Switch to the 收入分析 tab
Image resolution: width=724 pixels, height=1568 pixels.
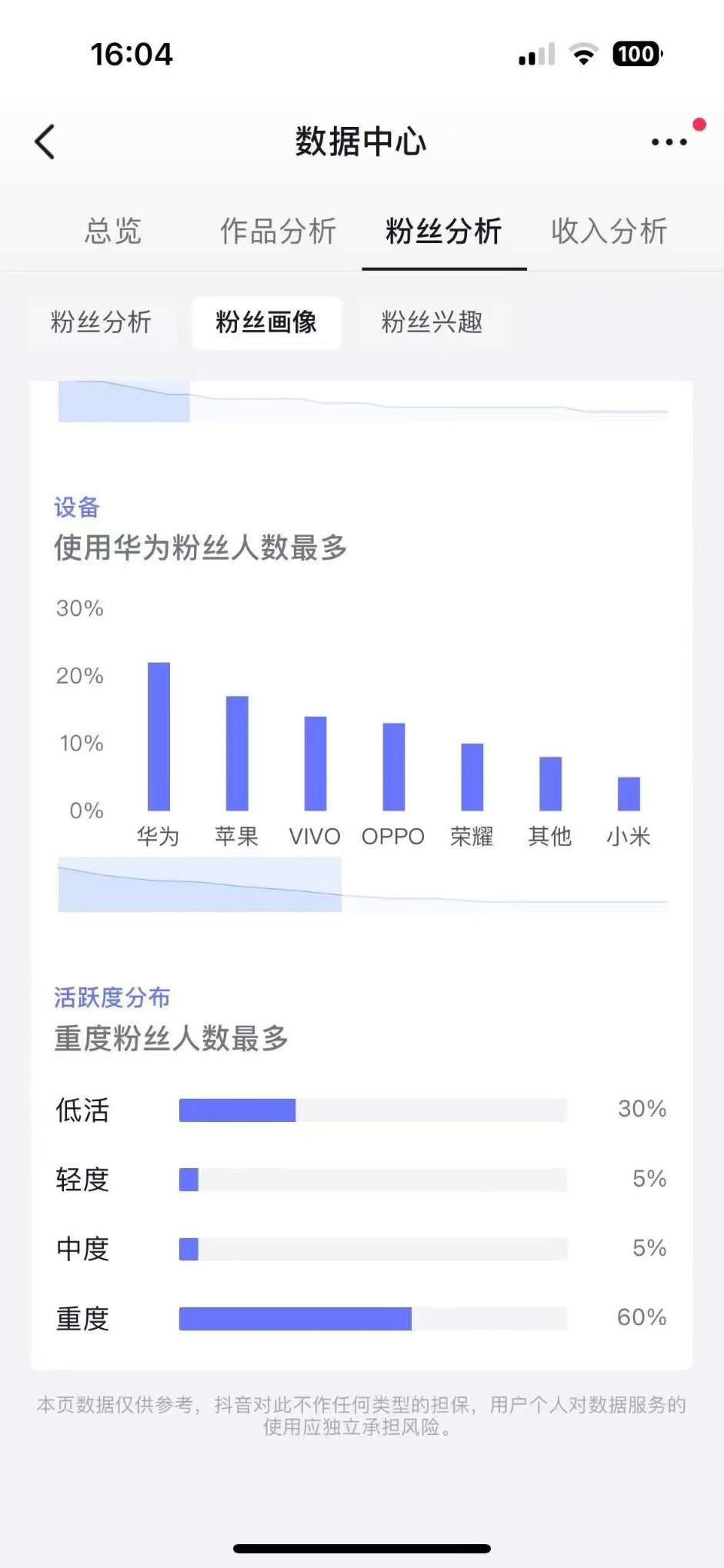click(609, 231)
